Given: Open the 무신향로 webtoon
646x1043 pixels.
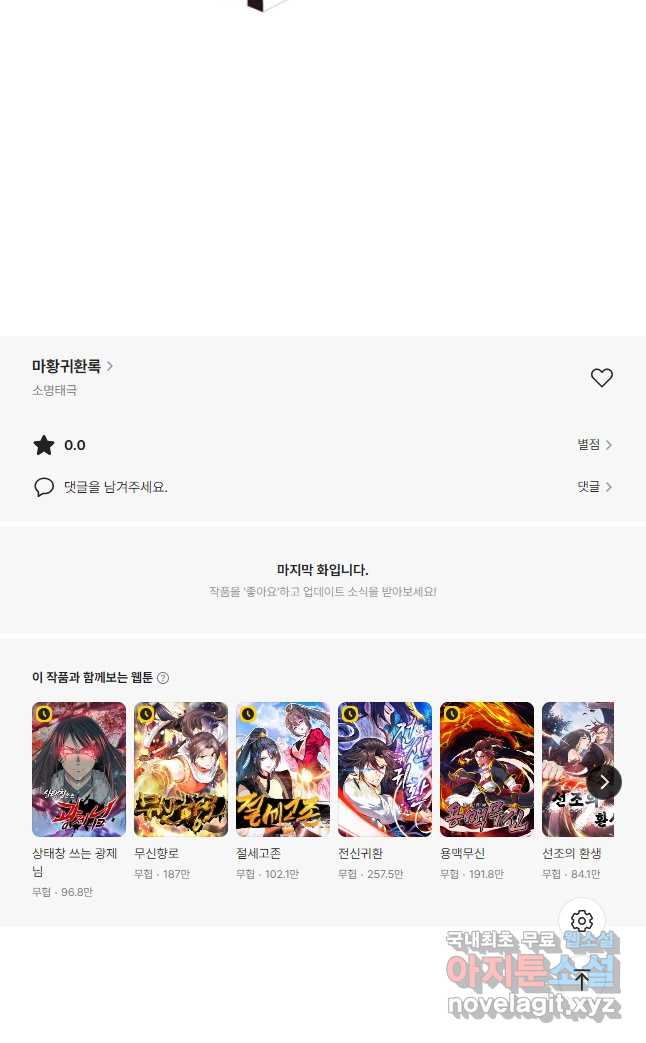Looking at the screenshot, I should (x=181, y=769).
